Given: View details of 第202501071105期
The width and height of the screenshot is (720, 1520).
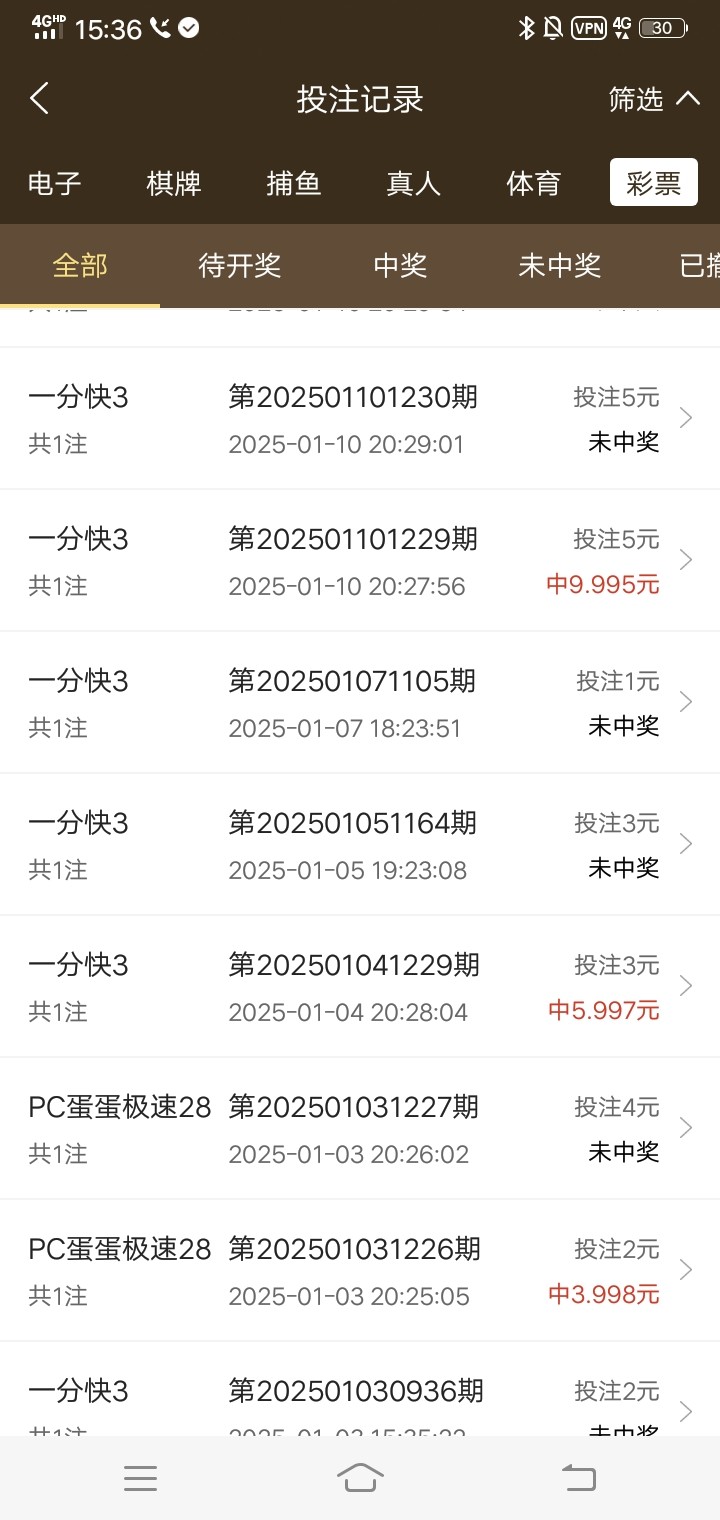Looking at the screenshot, I should pos(360,703).
